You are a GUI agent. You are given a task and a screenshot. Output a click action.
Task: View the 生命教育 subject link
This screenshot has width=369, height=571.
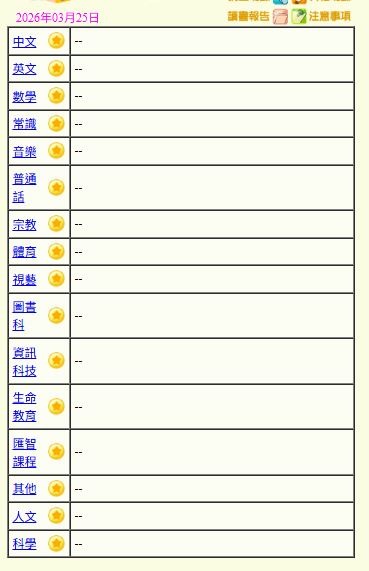[x=24, y=406]
